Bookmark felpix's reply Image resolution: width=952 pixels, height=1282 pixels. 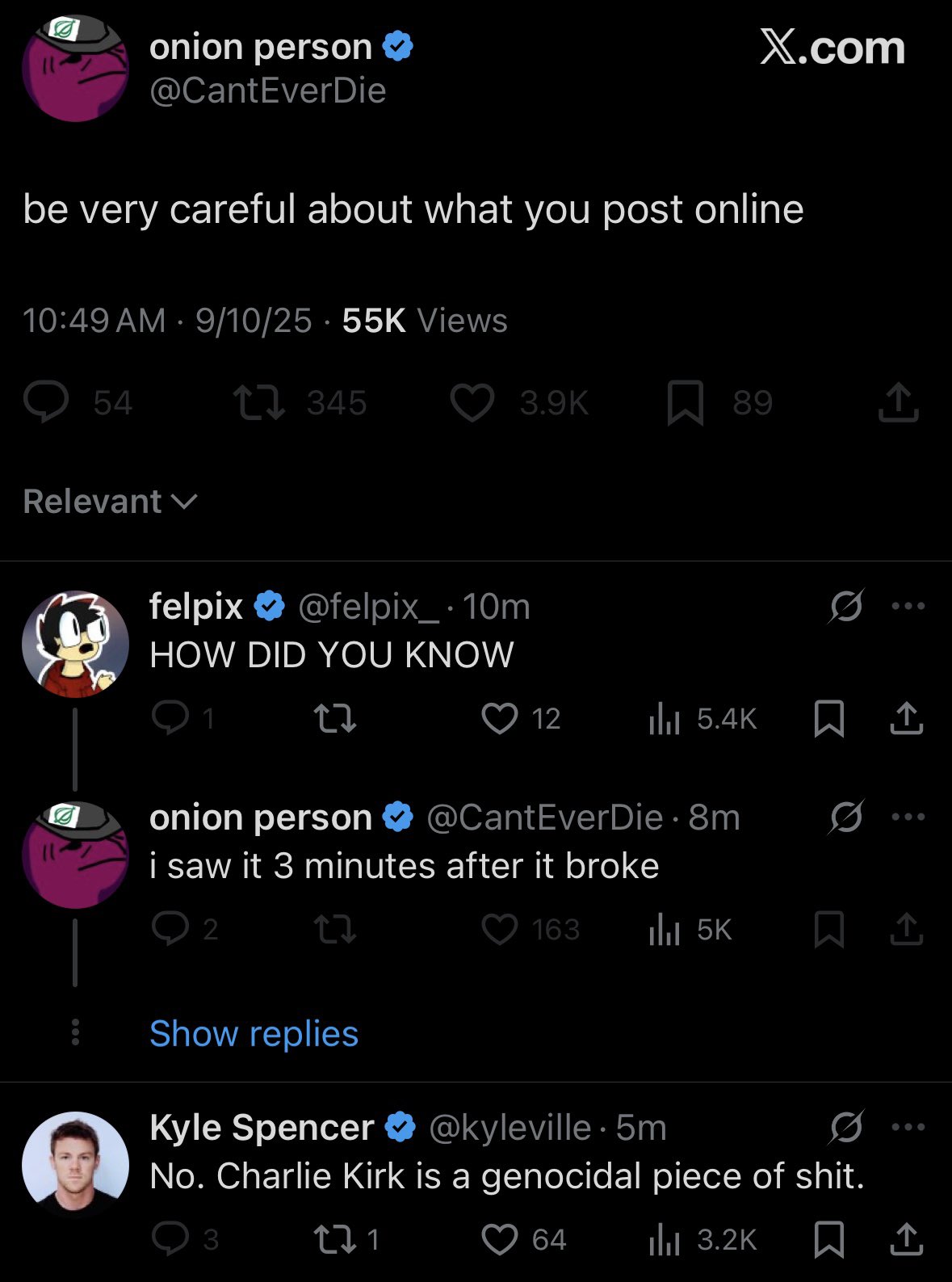(x=829, y=718)
